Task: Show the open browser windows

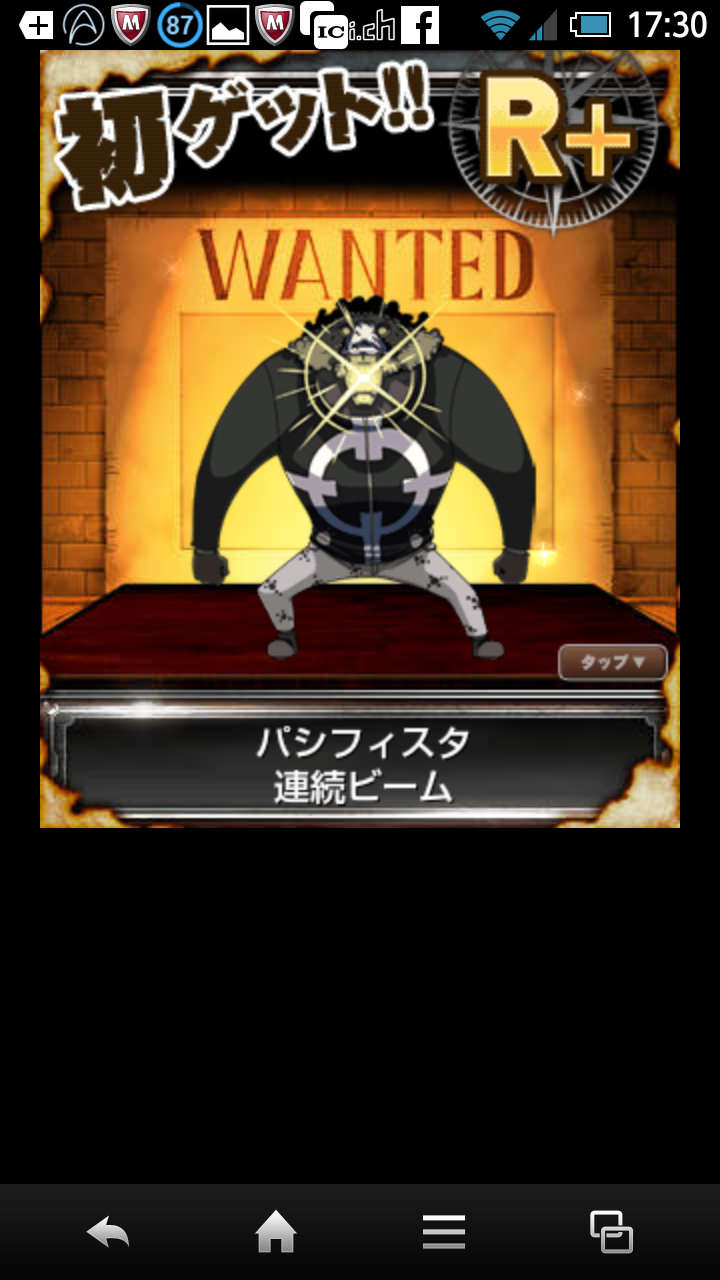Action: pos(611,1232)
